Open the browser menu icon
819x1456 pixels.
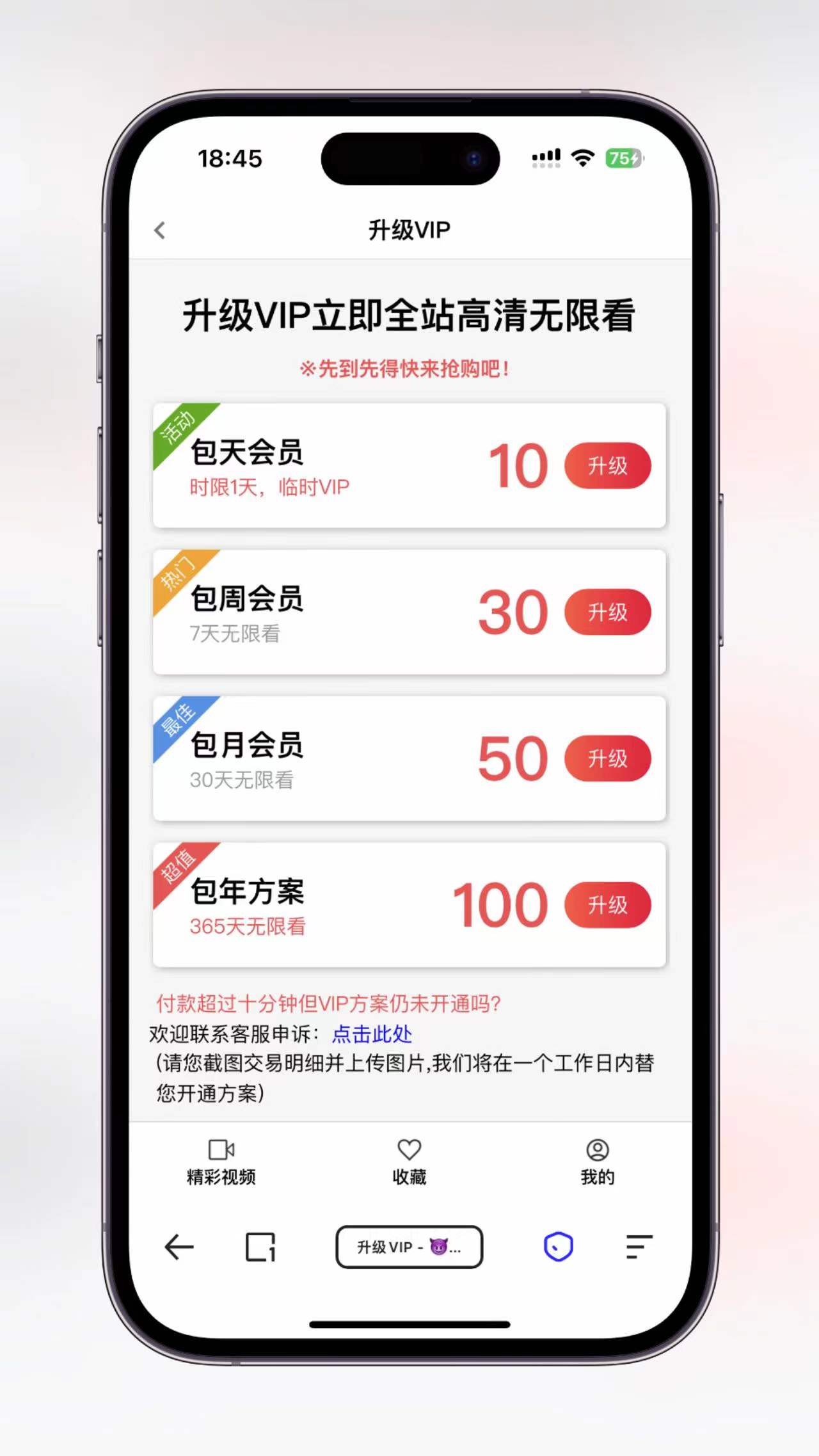639,1247
